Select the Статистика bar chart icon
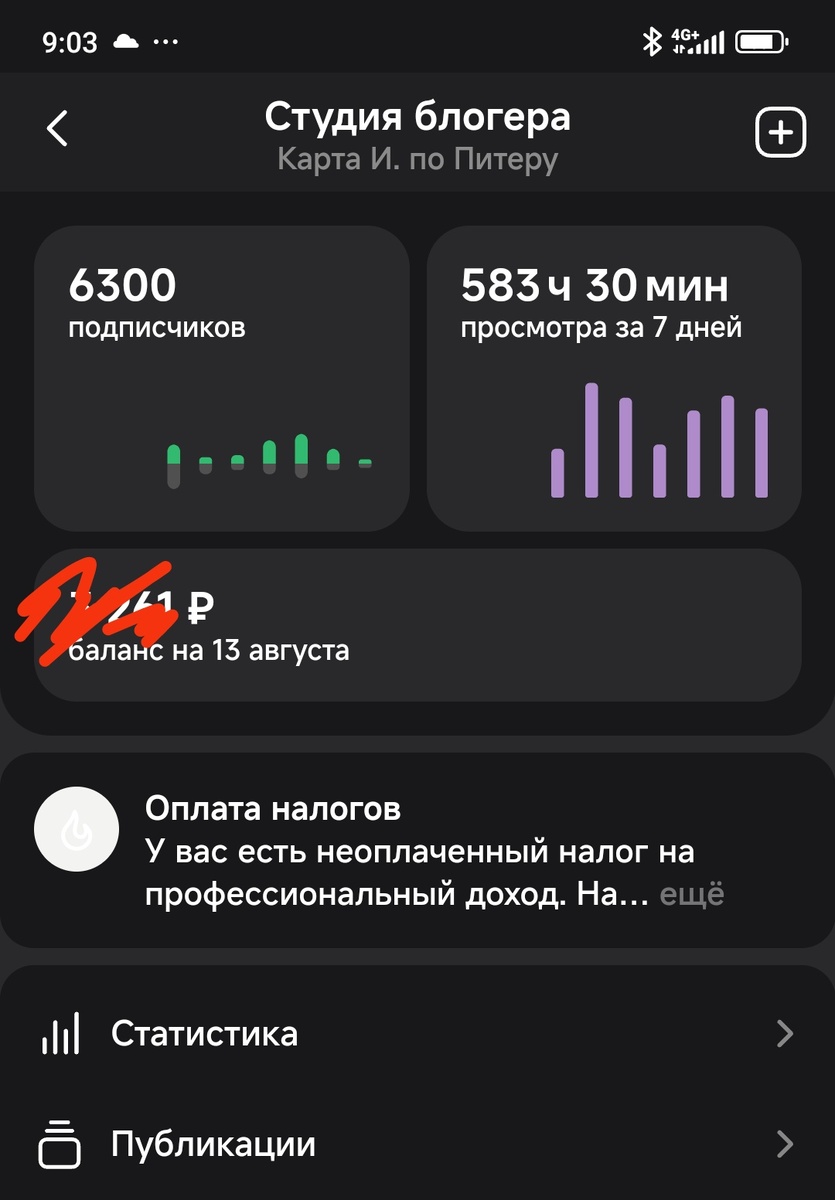 point(60,1034)
